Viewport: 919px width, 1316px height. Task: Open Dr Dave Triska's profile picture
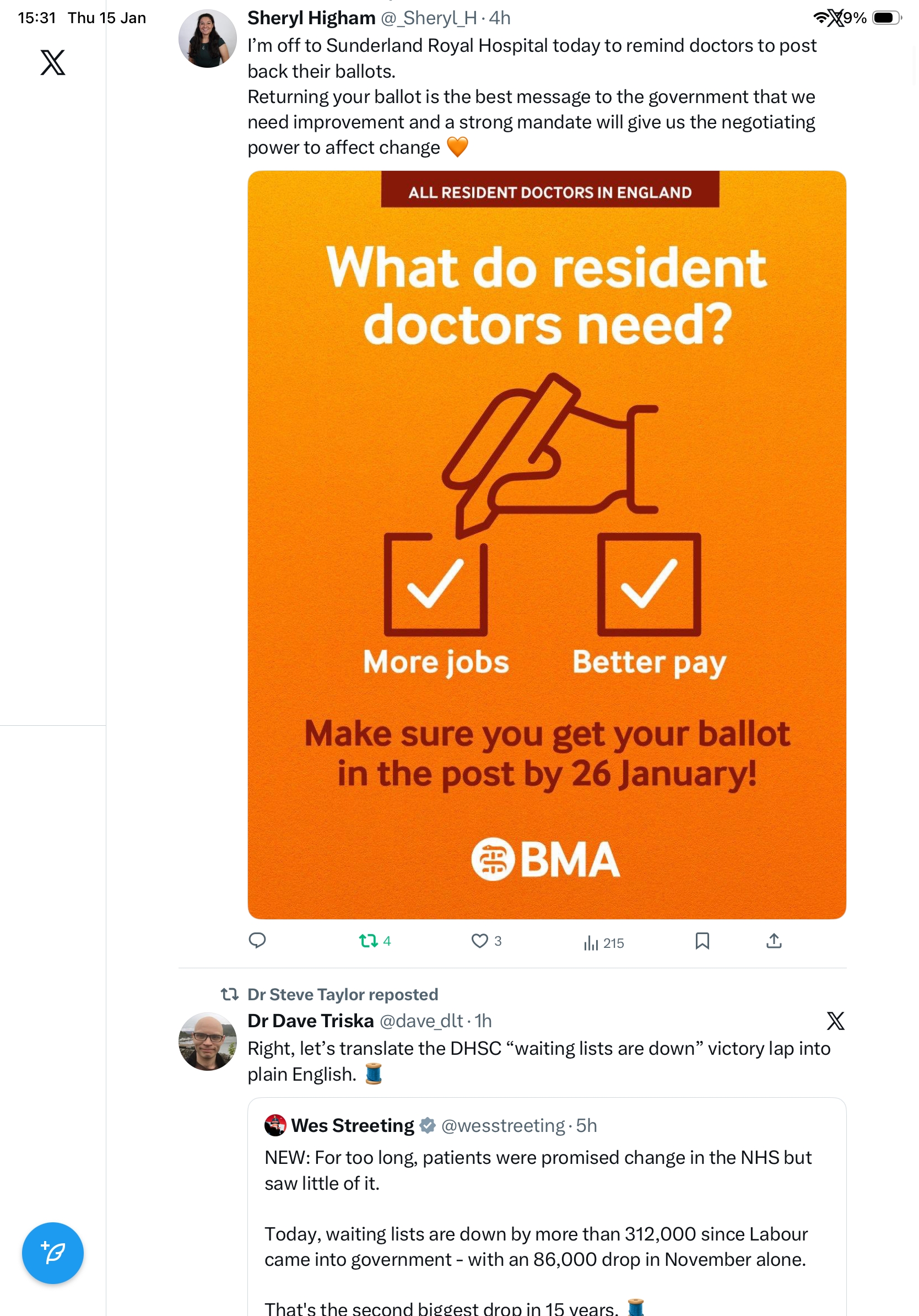[207, 1041]
